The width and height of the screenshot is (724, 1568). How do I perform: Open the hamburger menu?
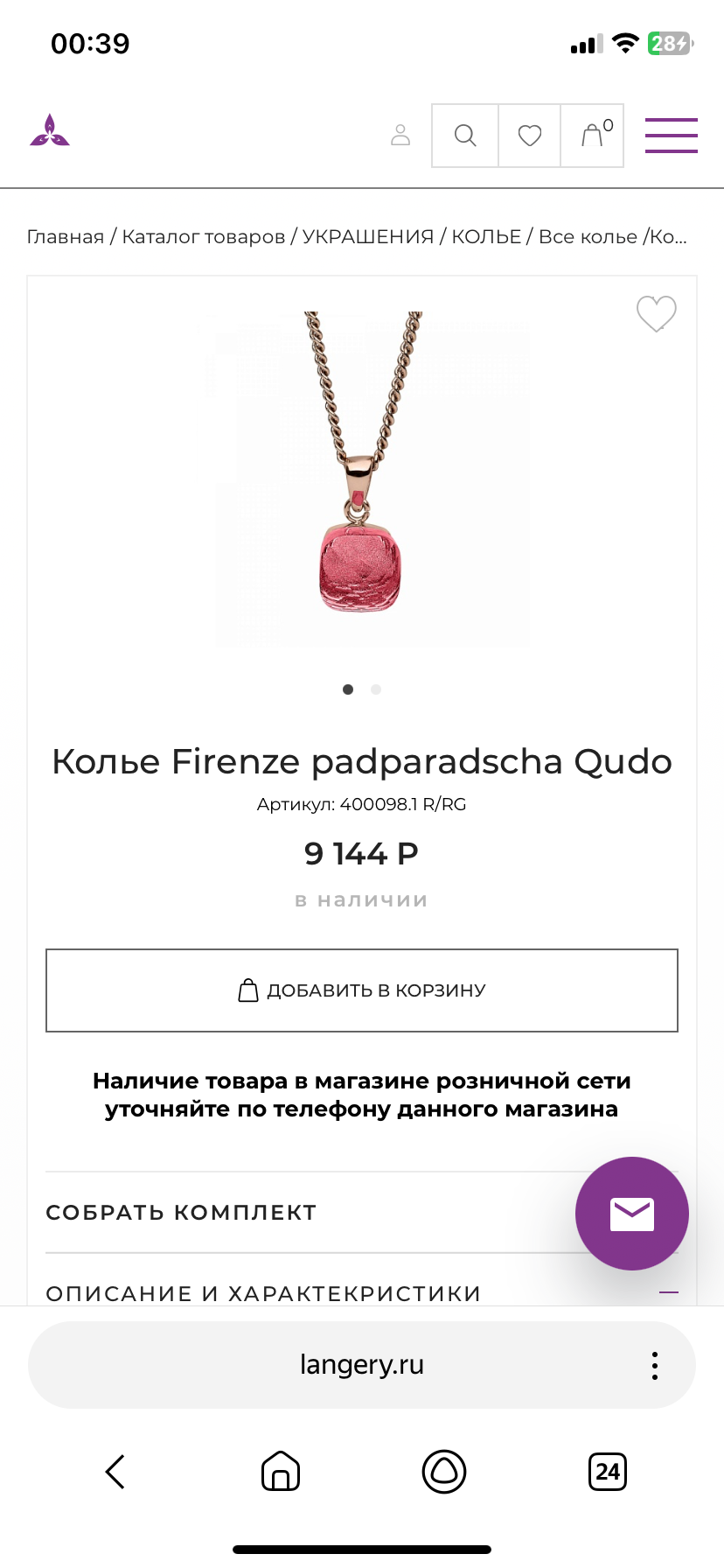click(x=671, y=136)
